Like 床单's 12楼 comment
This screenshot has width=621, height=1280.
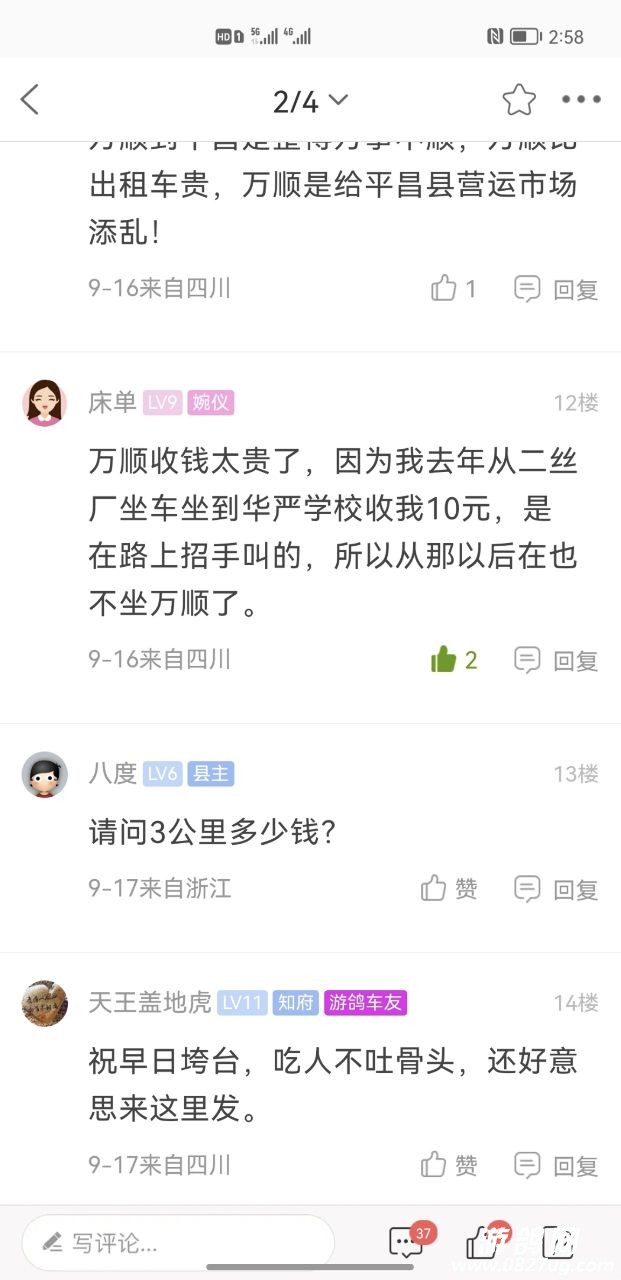[453, 660]
